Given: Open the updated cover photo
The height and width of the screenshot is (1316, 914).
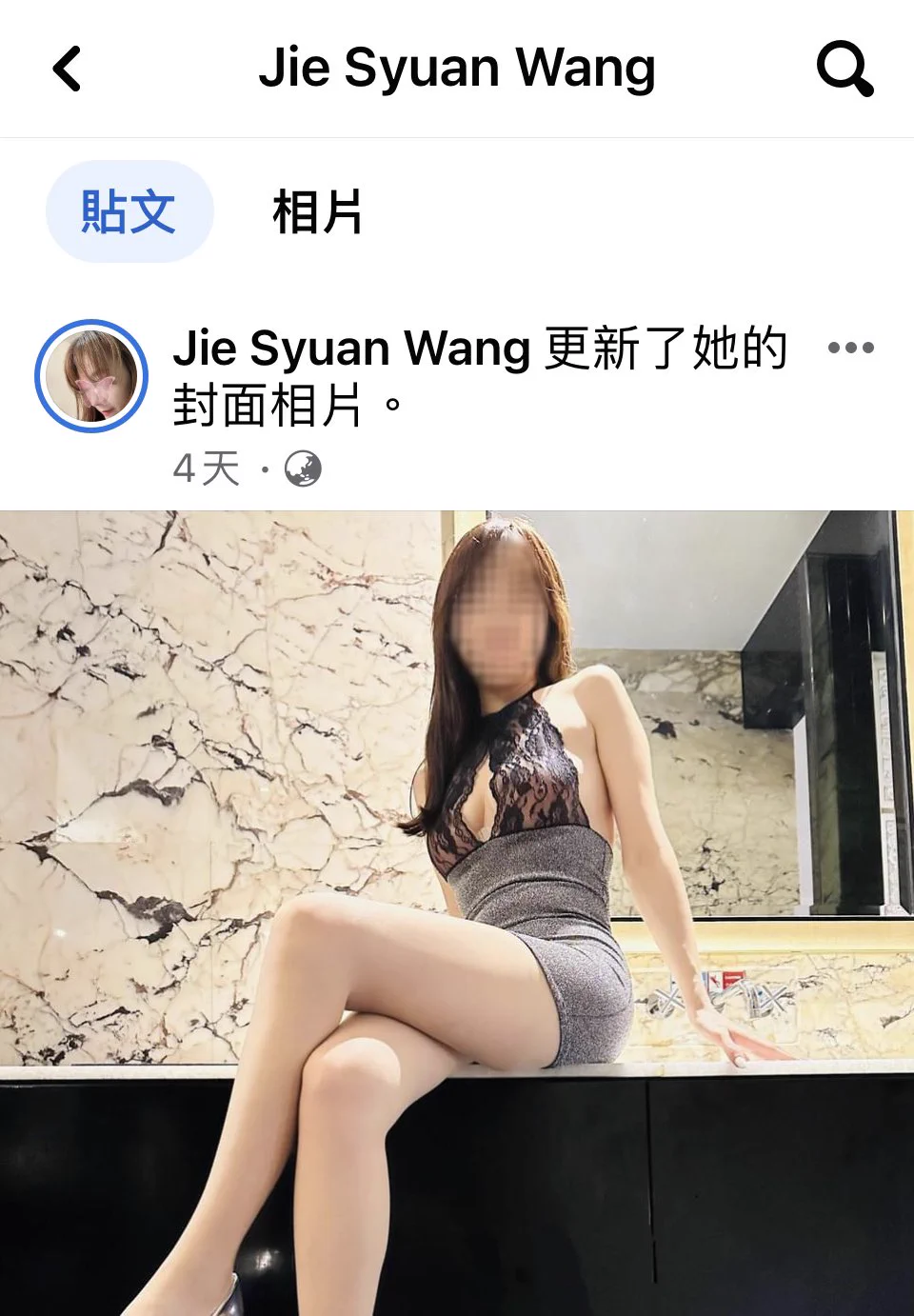Looking at the screenshot, I should click(x=457, y=912).
